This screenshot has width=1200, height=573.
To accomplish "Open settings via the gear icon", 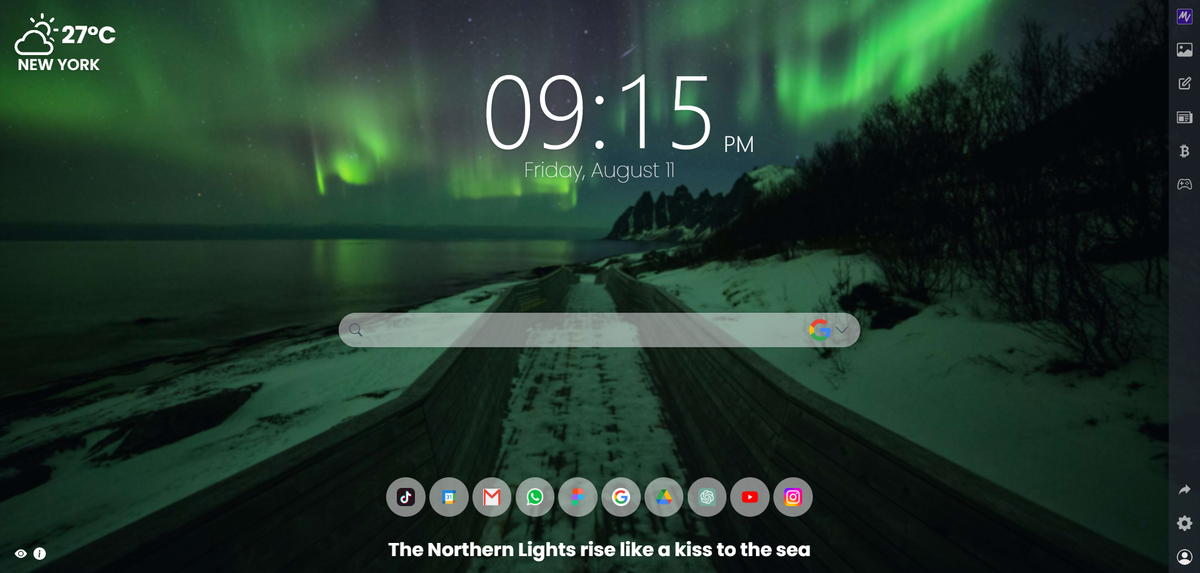I will [x=1184, y=523].
